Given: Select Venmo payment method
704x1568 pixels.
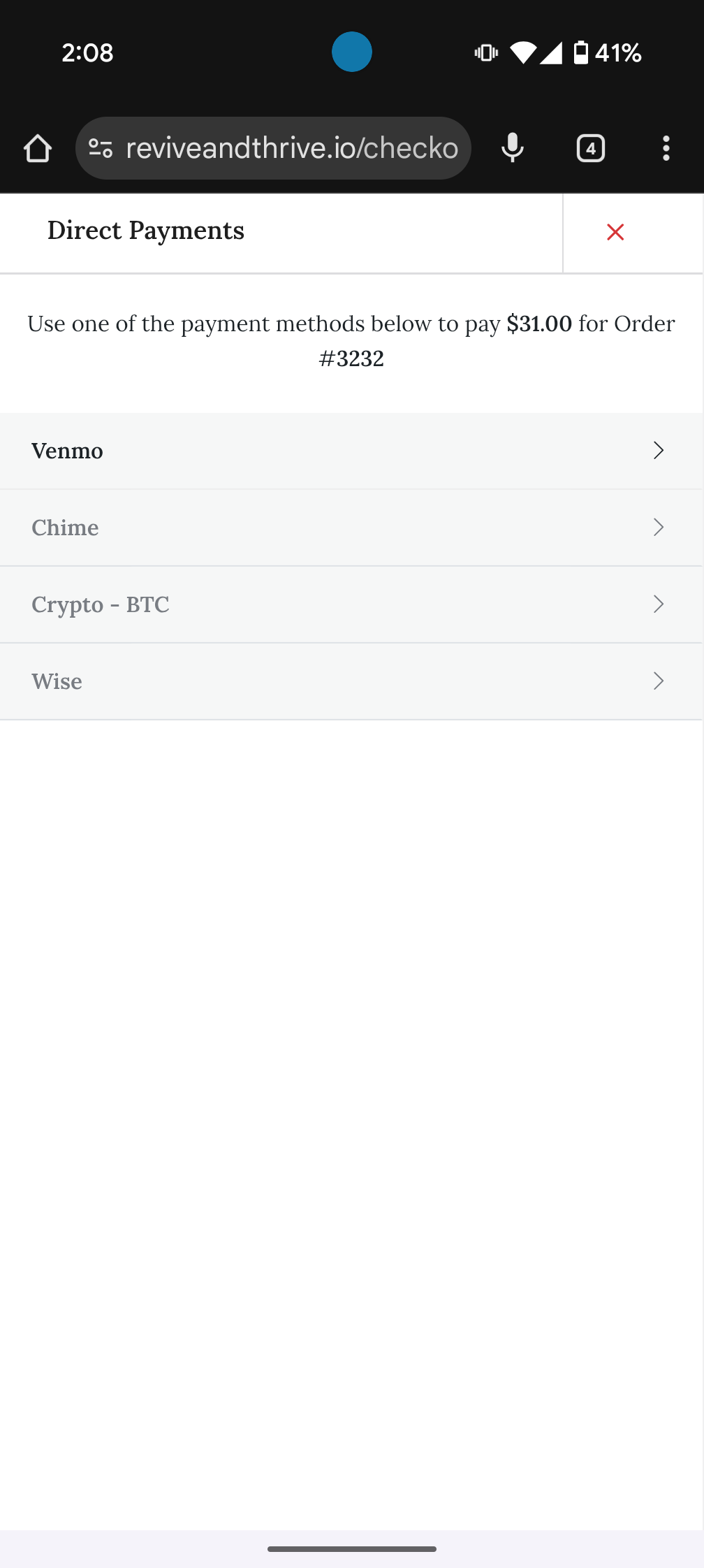Looking at the screenshot, I should (351, 451).
